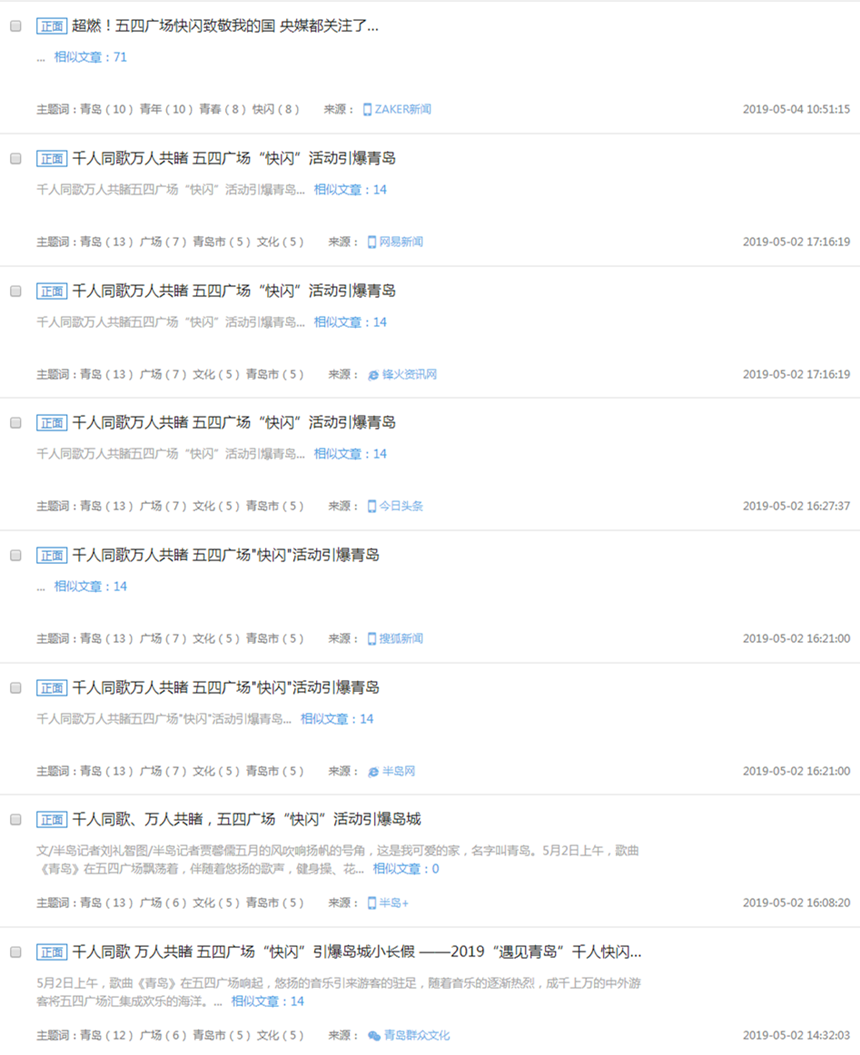Viewport: 860px width, 1055px height.
Task: Open the 今日头条 source link
Action: tap(400, 506)
